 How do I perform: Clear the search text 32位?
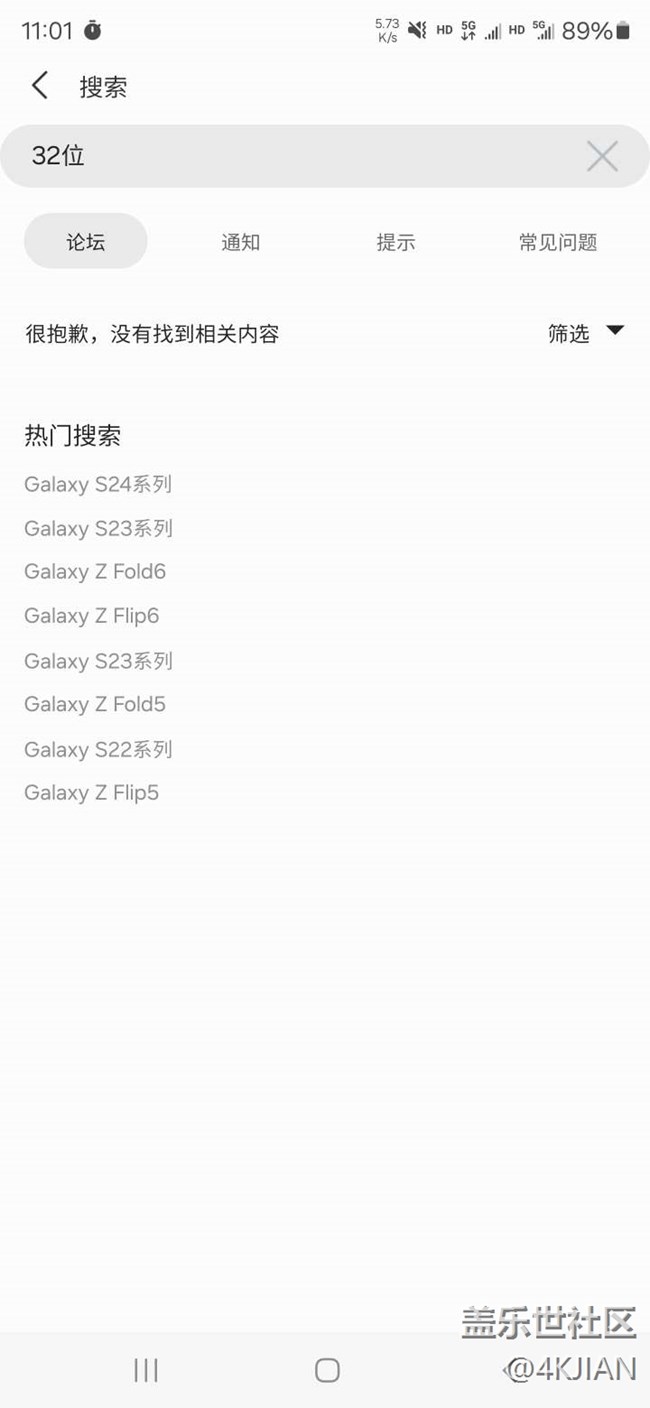pos(602,156)
